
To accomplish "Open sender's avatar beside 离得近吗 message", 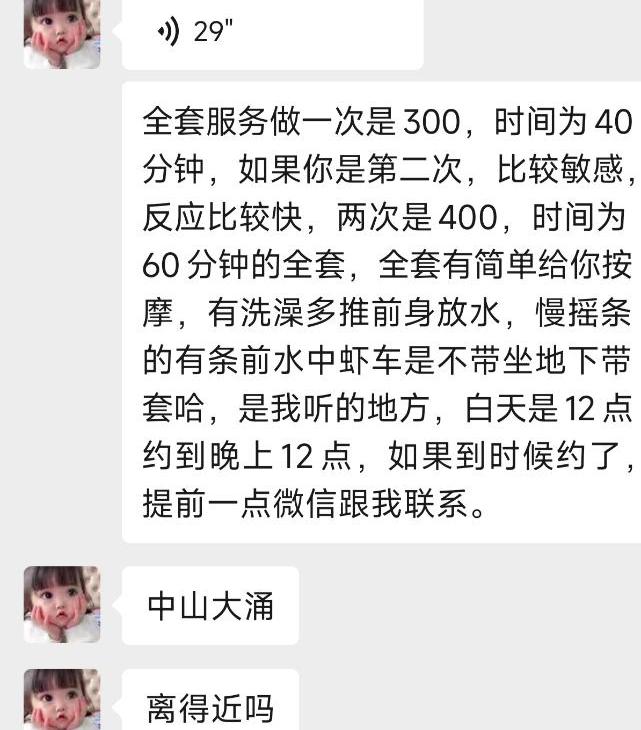I will click(x=62, y=702).
